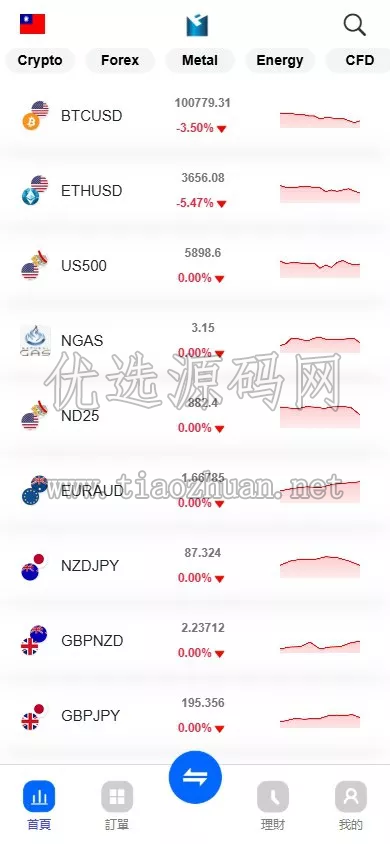390x844 pixels.
Task: Switch to the 訂單 orders tab
Action: (x=117, y=805)
